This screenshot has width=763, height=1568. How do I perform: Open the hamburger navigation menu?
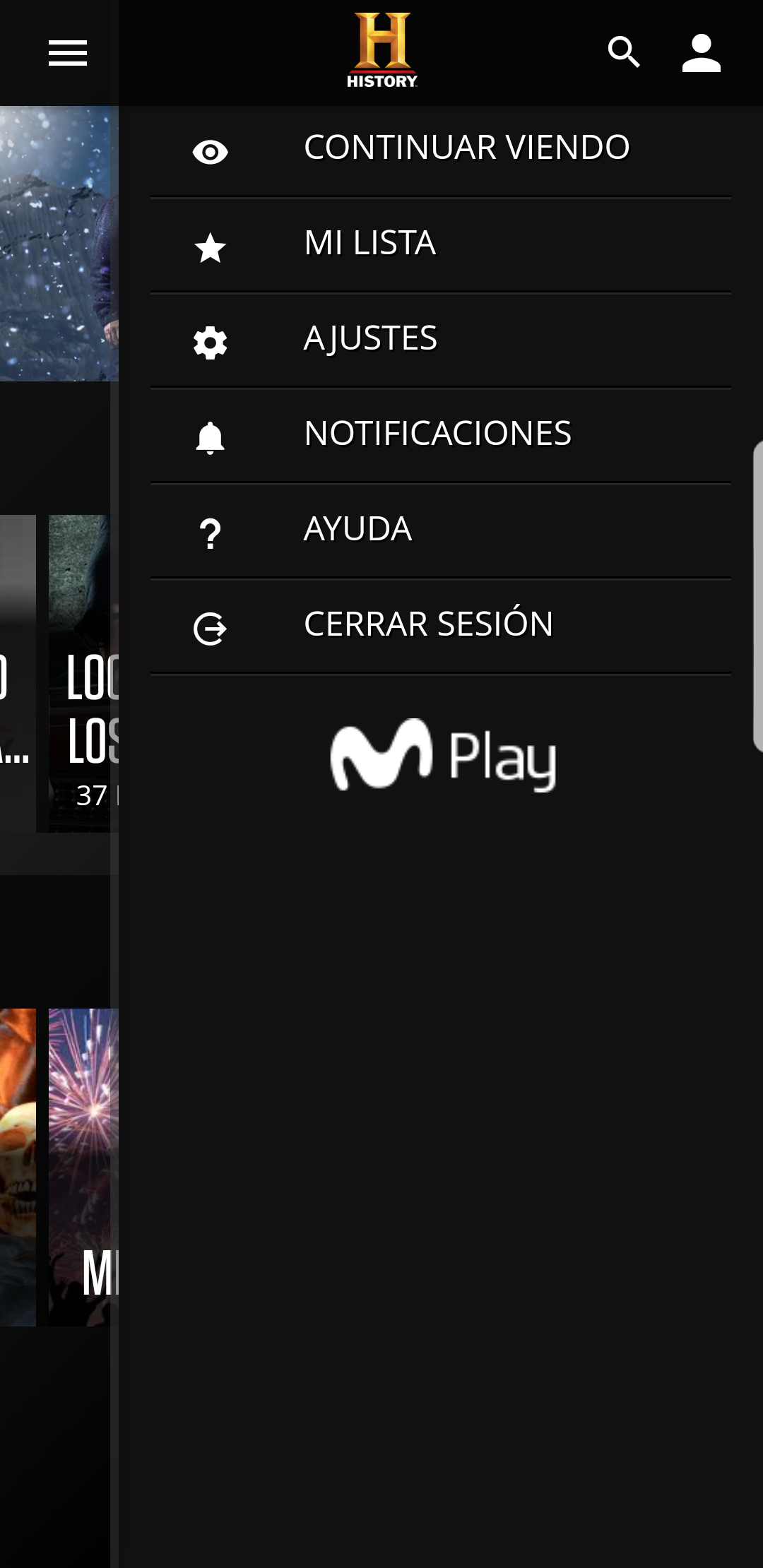point(68,53)
